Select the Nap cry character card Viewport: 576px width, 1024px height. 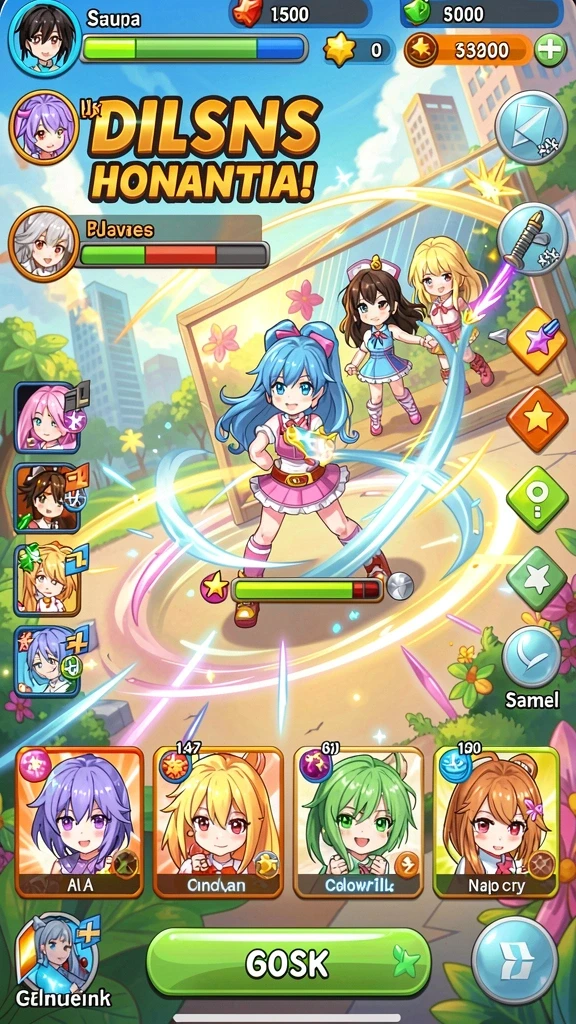pyautogui.click(x=497, y=822)
